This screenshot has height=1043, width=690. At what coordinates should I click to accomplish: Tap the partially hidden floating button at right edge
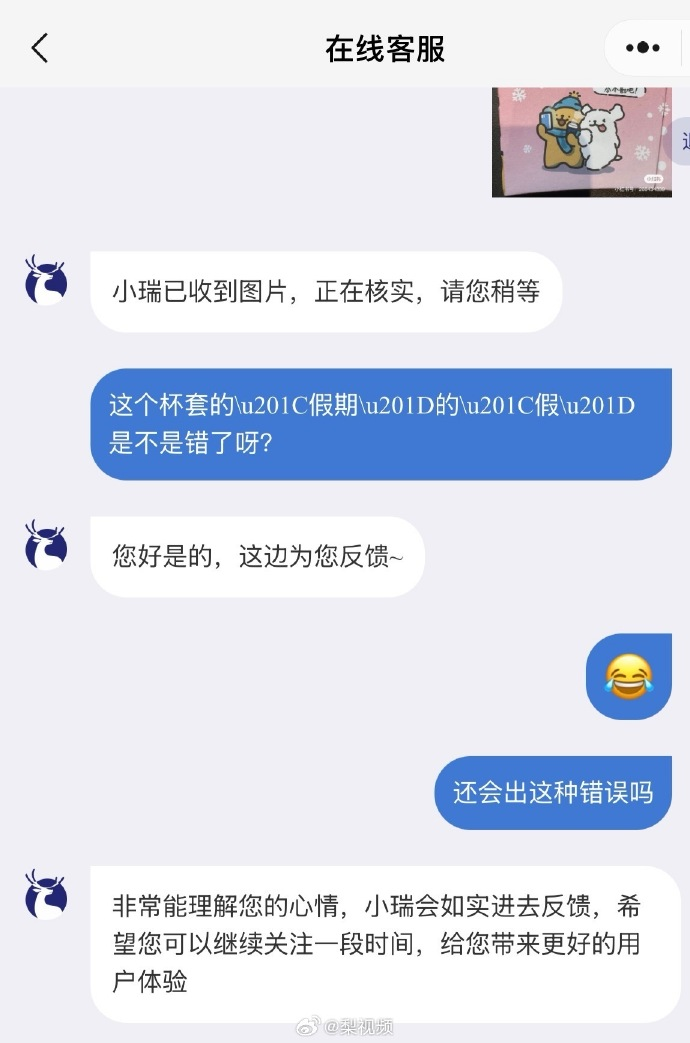[x=683, y=142]
